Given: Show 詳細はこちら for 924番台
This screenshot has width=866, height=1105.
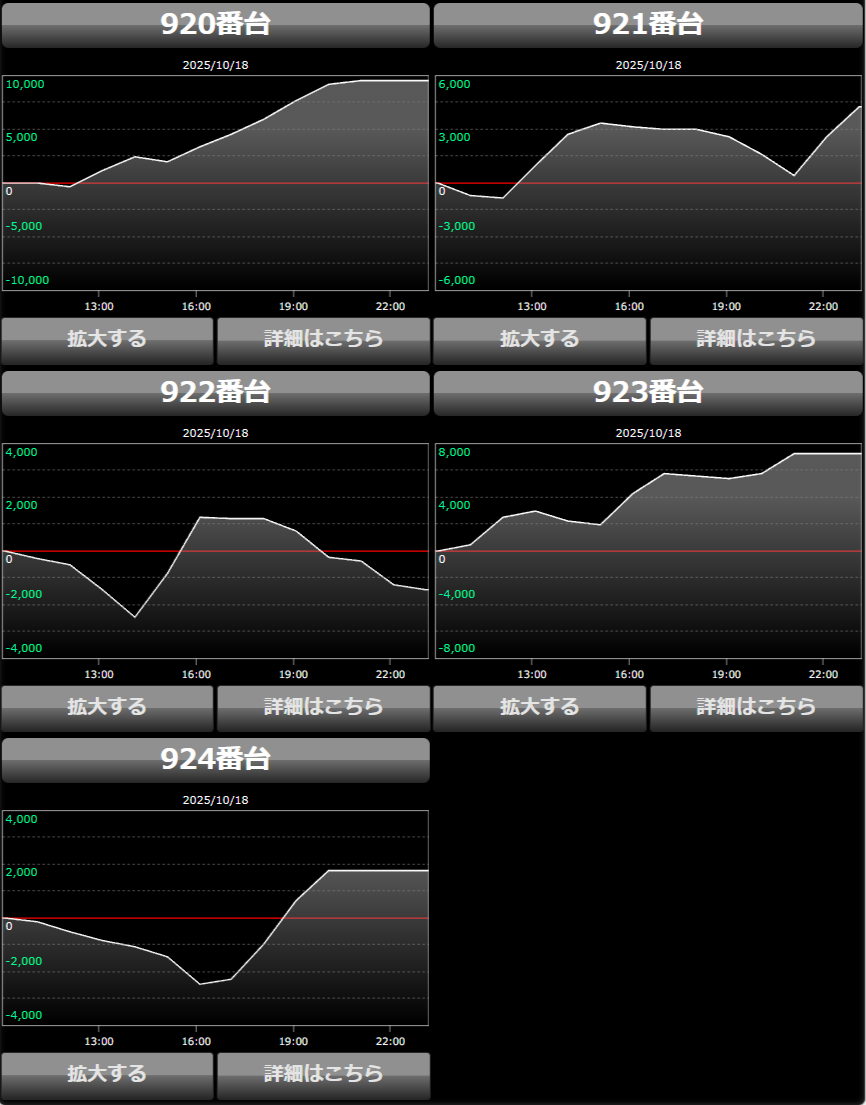Looking at the screenshot, I should pos(323,1075).
